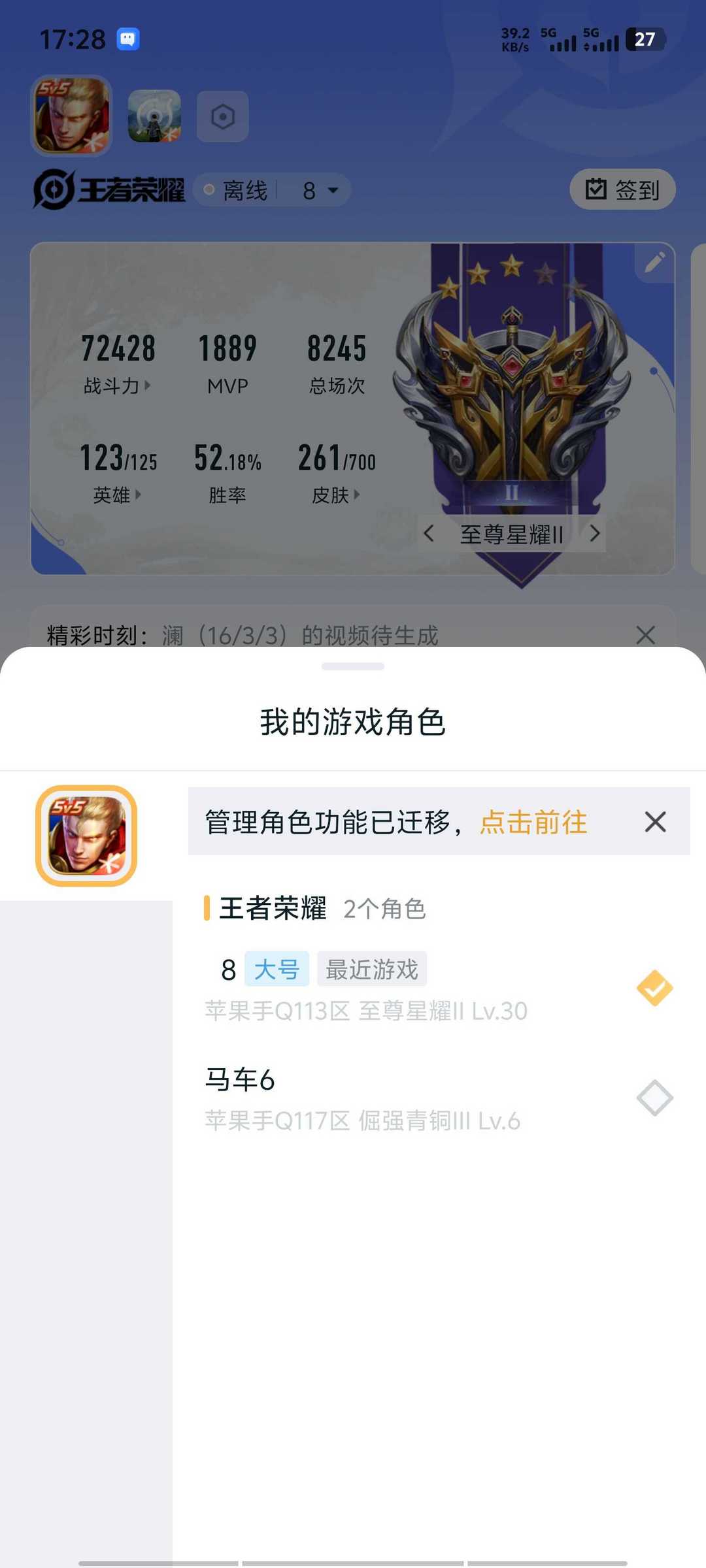The image size is (706, 1568).
Task: Switch to the second game icon at top
Action: (x=154, y=116)
